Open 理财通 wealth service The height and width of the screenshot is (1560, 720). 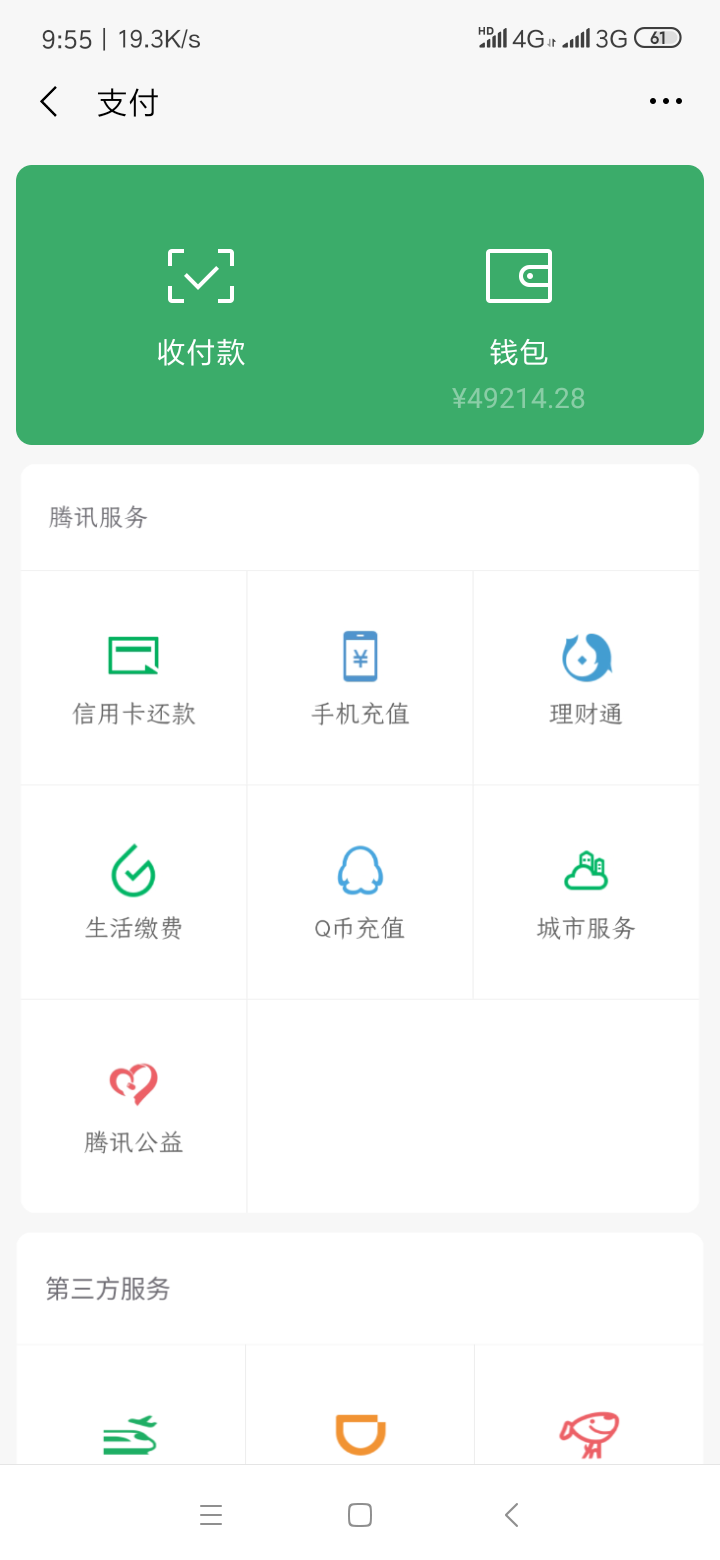click(586, 678)
